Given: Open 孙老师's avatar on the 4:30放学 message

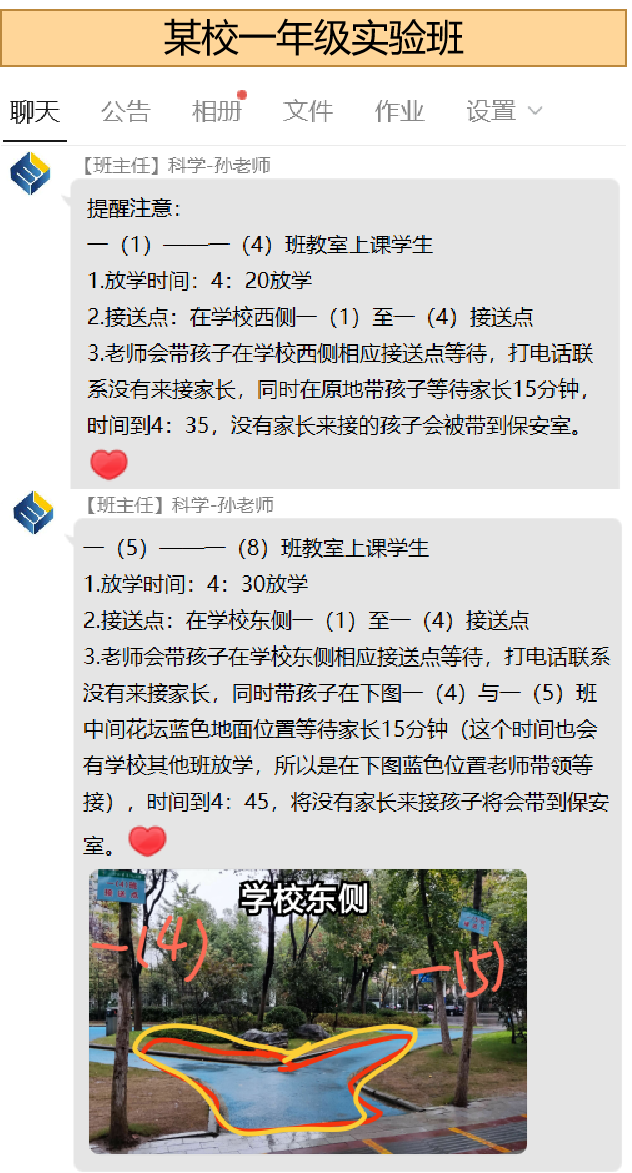Looking at the screenshot, I should click(34, 513).
